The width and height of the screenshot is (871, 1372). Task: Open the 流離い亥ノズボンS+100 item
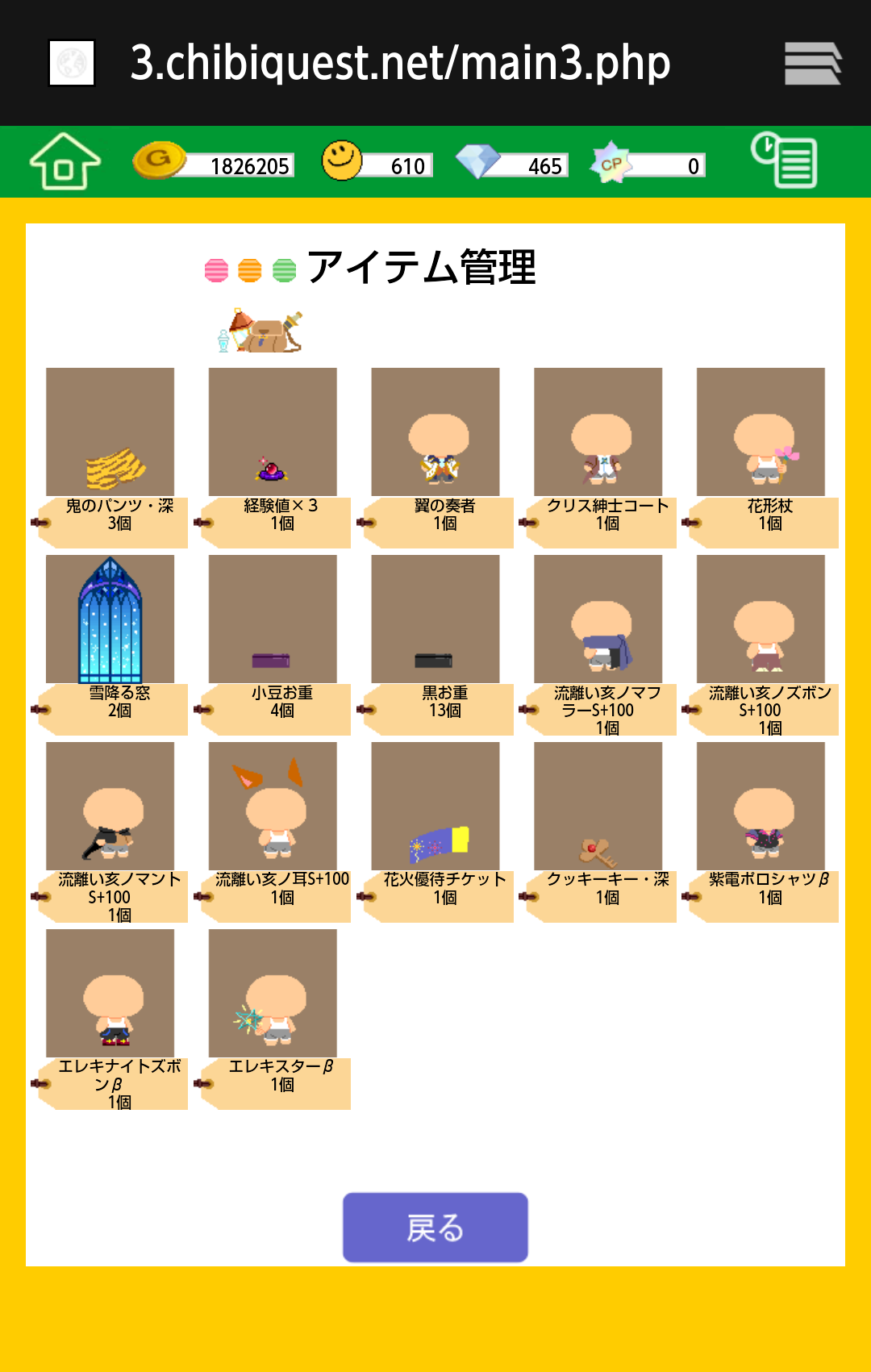point(761,619)
